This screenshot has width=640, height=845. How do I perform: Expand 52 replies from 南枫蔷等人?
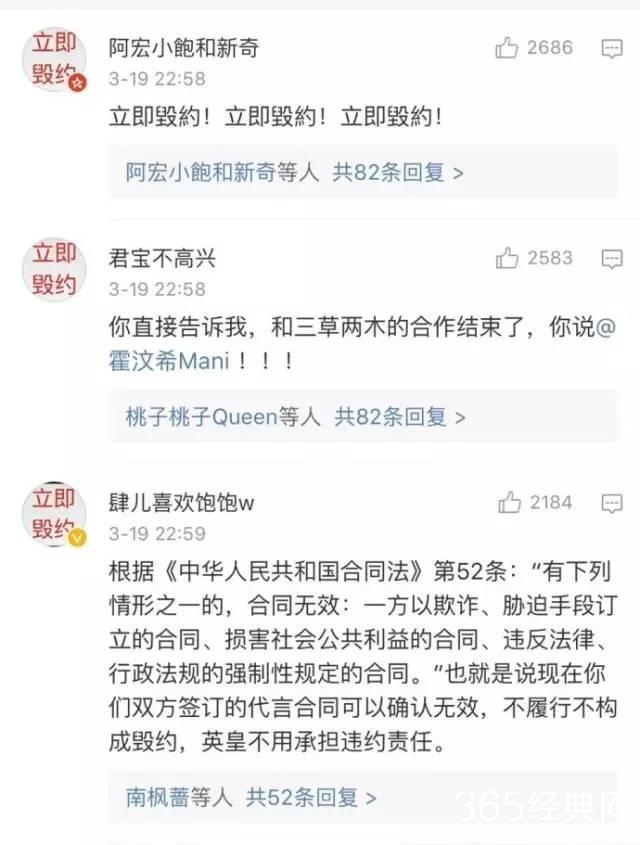click(252, 798)
